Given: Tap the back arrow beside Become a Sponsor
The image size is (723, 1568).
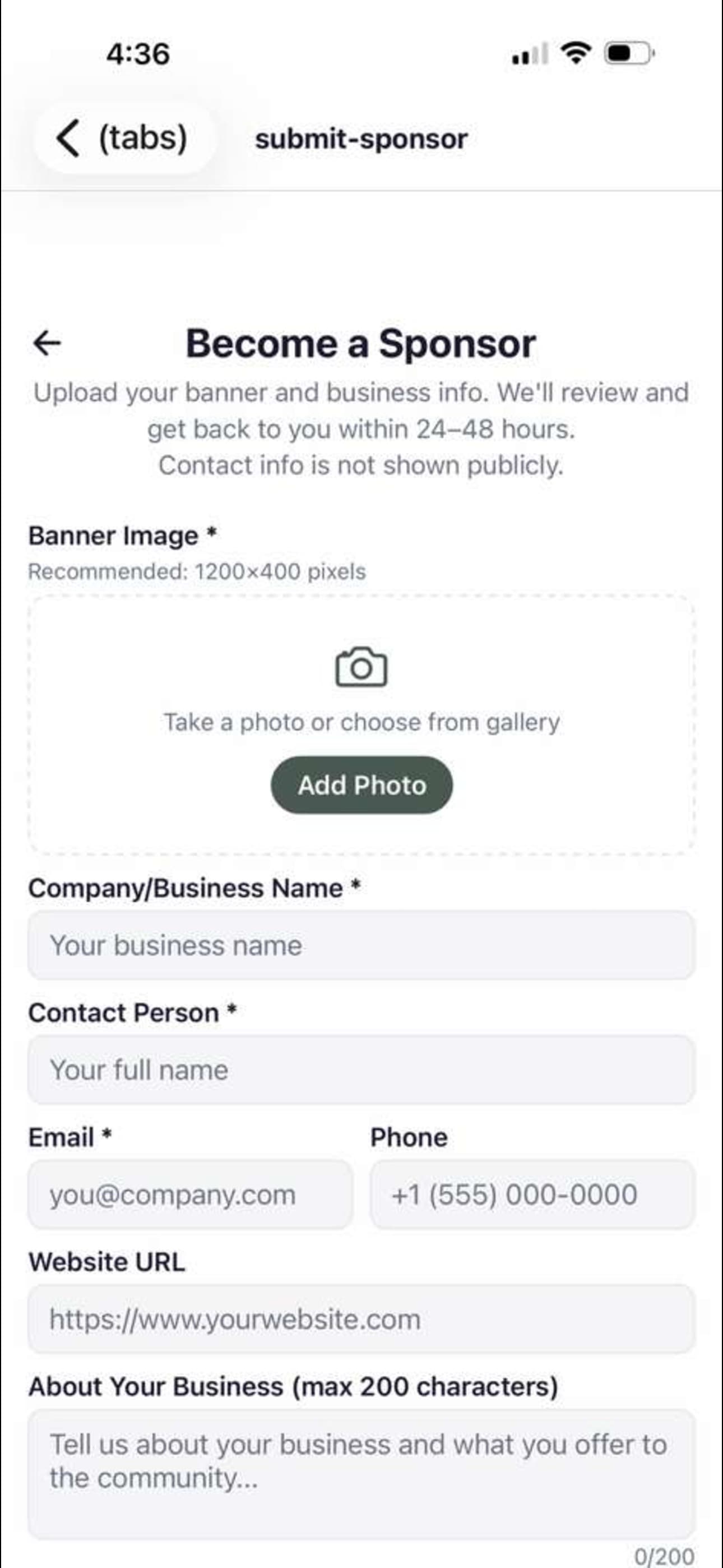Looking at the screenshot, I should pyautogui.click(x=47, y=343).
